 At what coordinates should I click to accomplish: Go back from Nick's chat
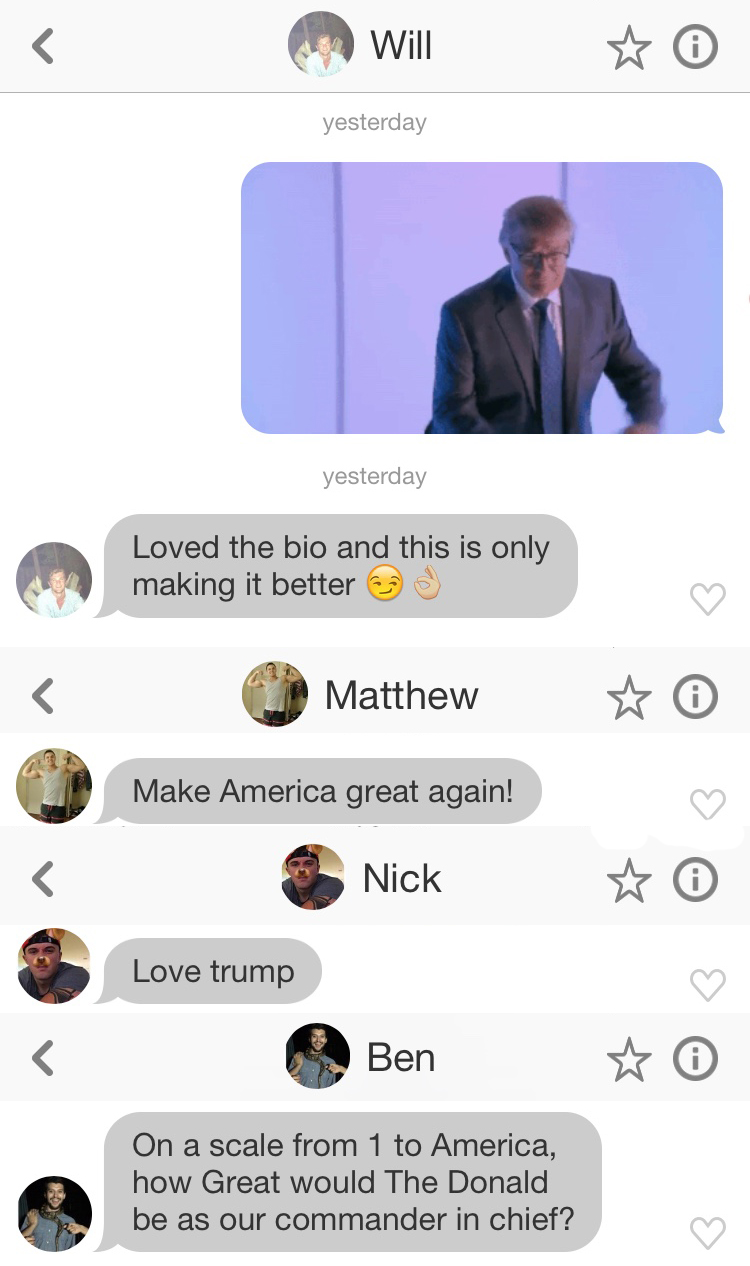coord(42,878)
